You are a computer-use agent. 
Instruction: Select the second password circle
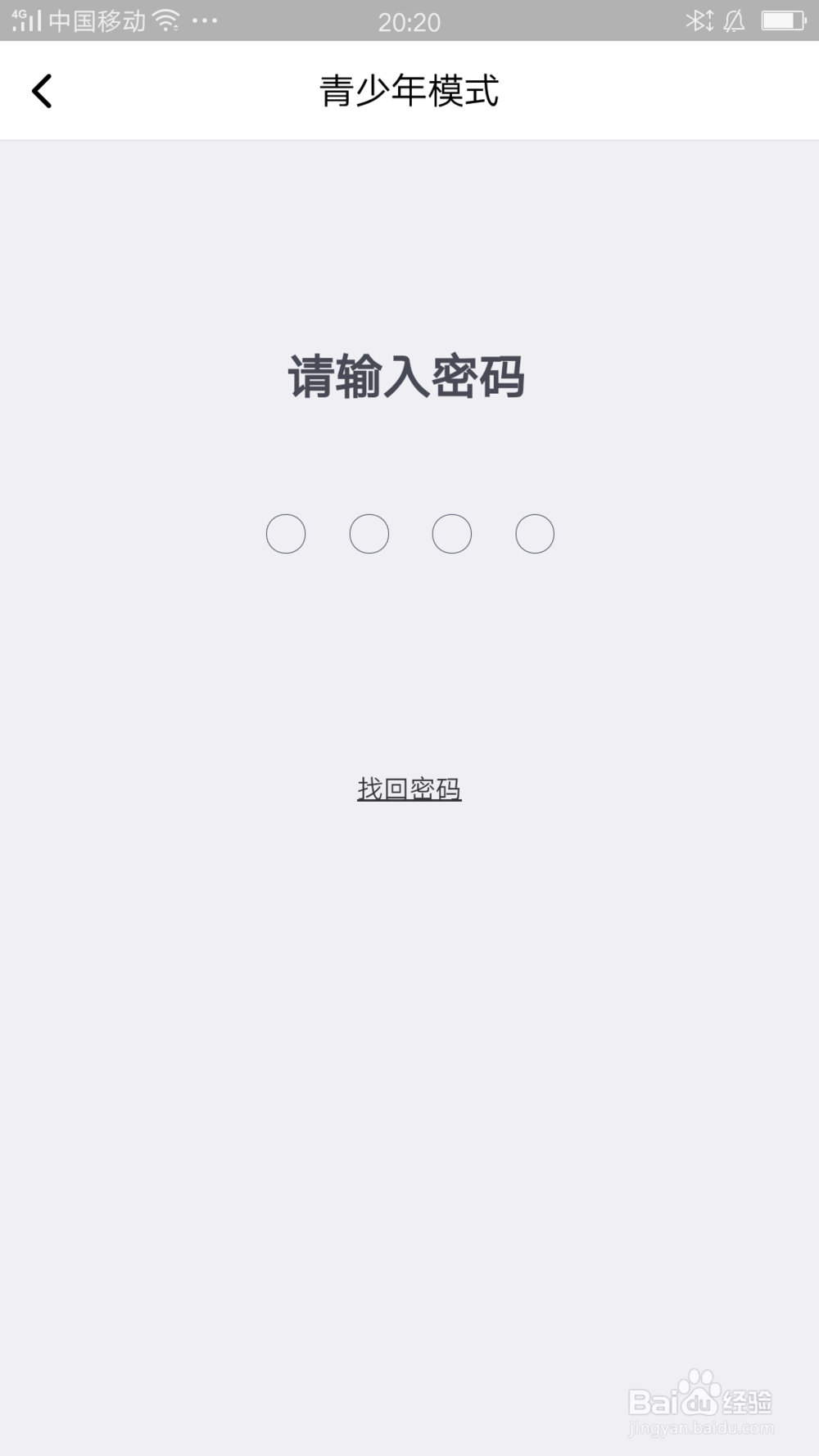coord(369,533)
